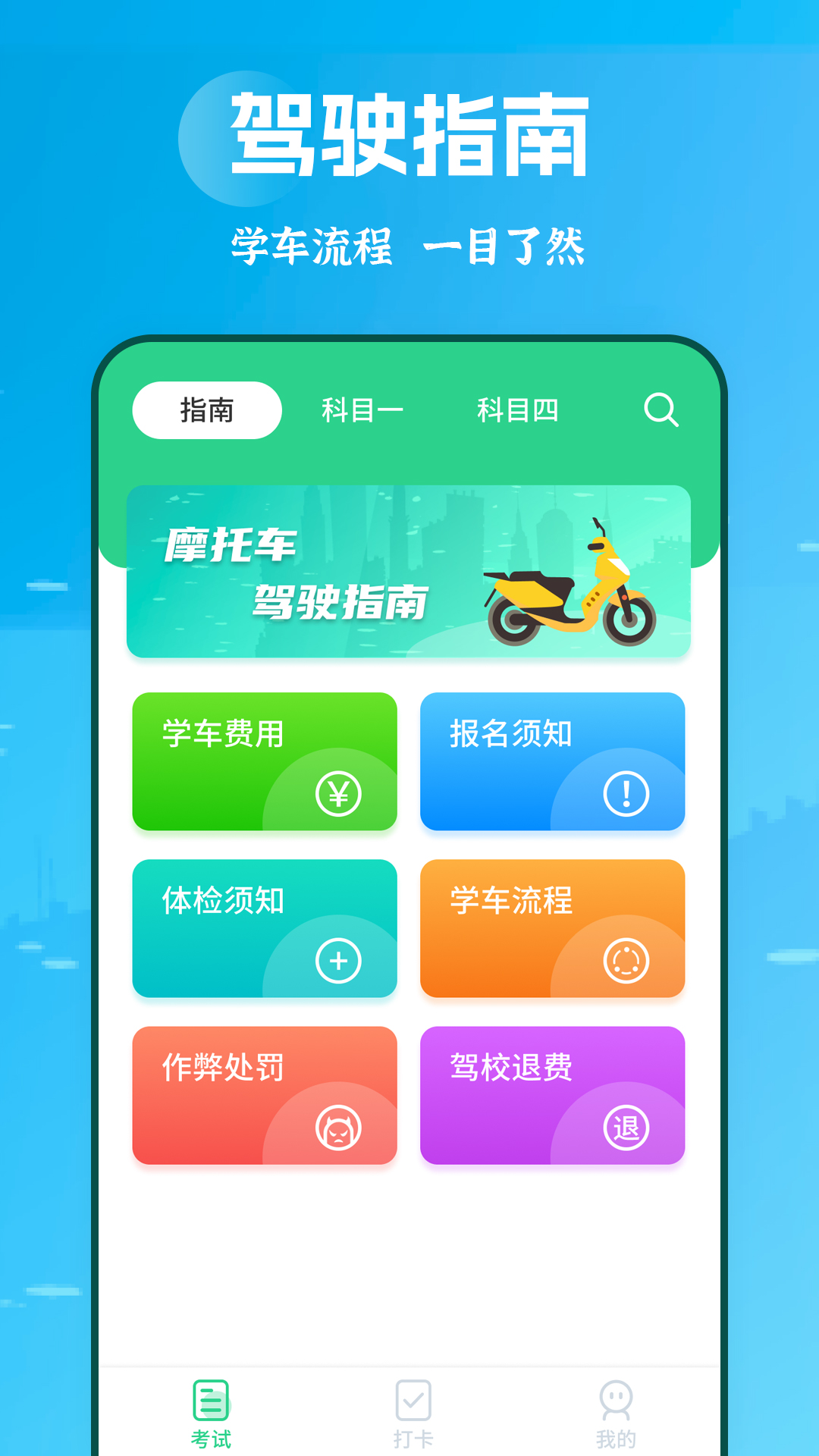
Task: Select the 指南 tab pill
Action: click(206, 410)
